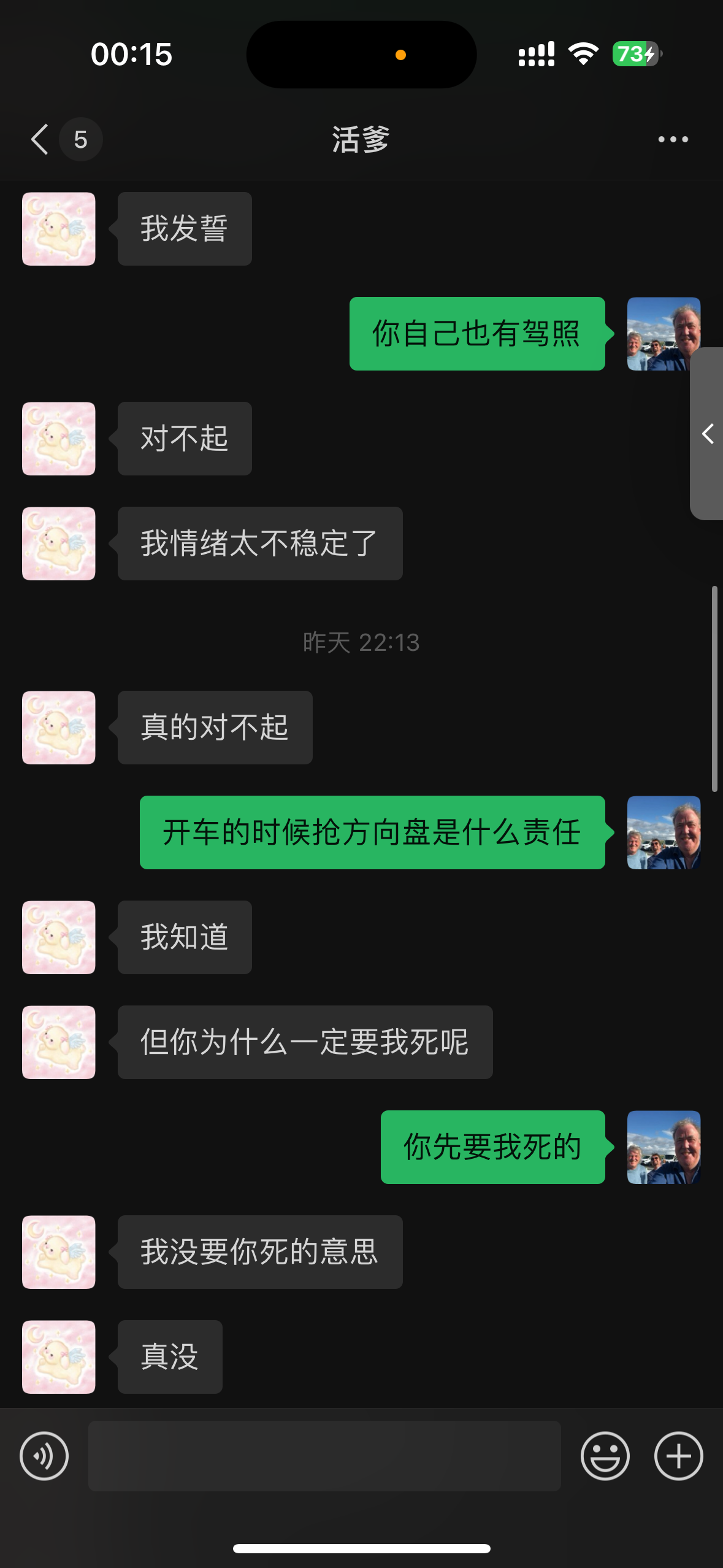Open my avatar beside "你自己也有驾照"
723x1568 pixels.
pyautogui.click(x=664, y=334)
